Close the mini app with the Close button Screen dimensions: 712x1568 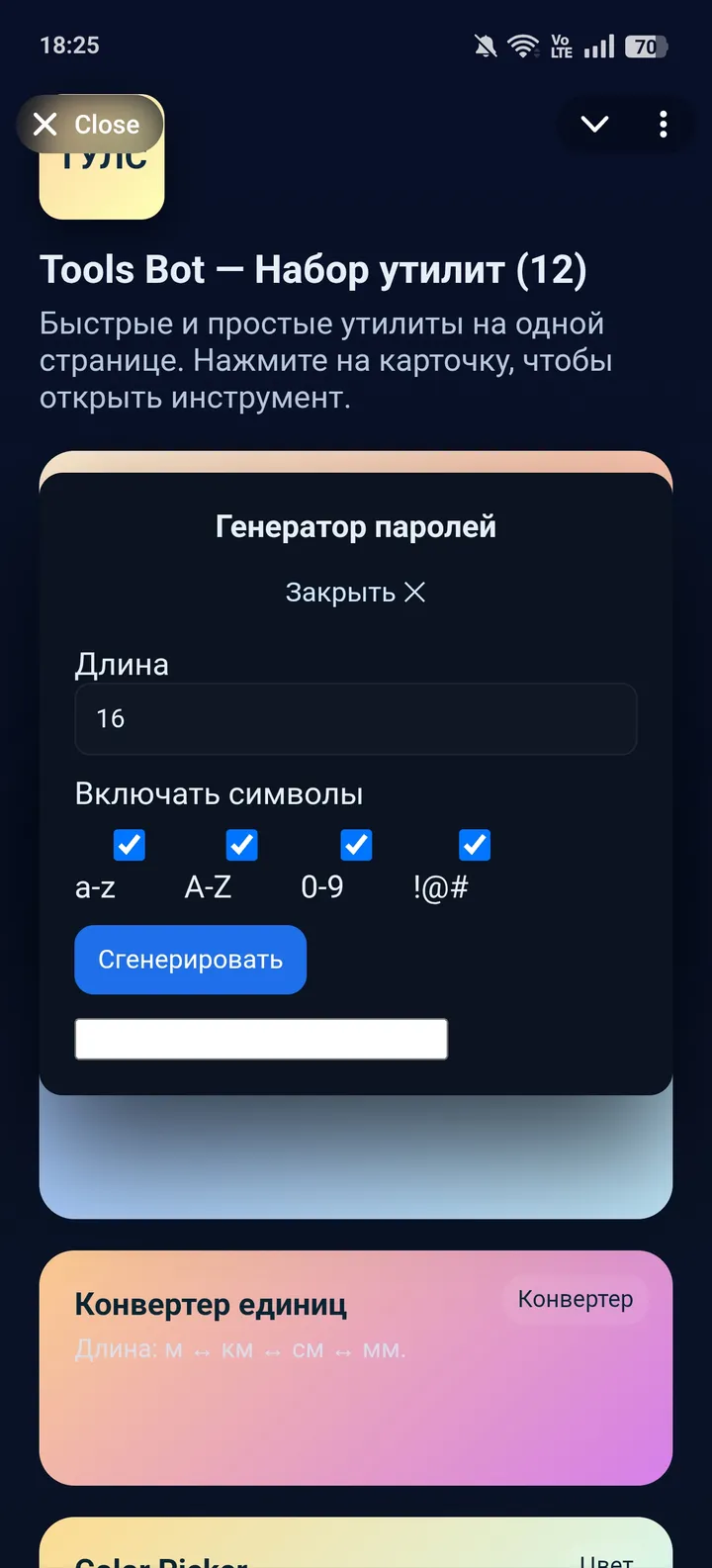89,125
